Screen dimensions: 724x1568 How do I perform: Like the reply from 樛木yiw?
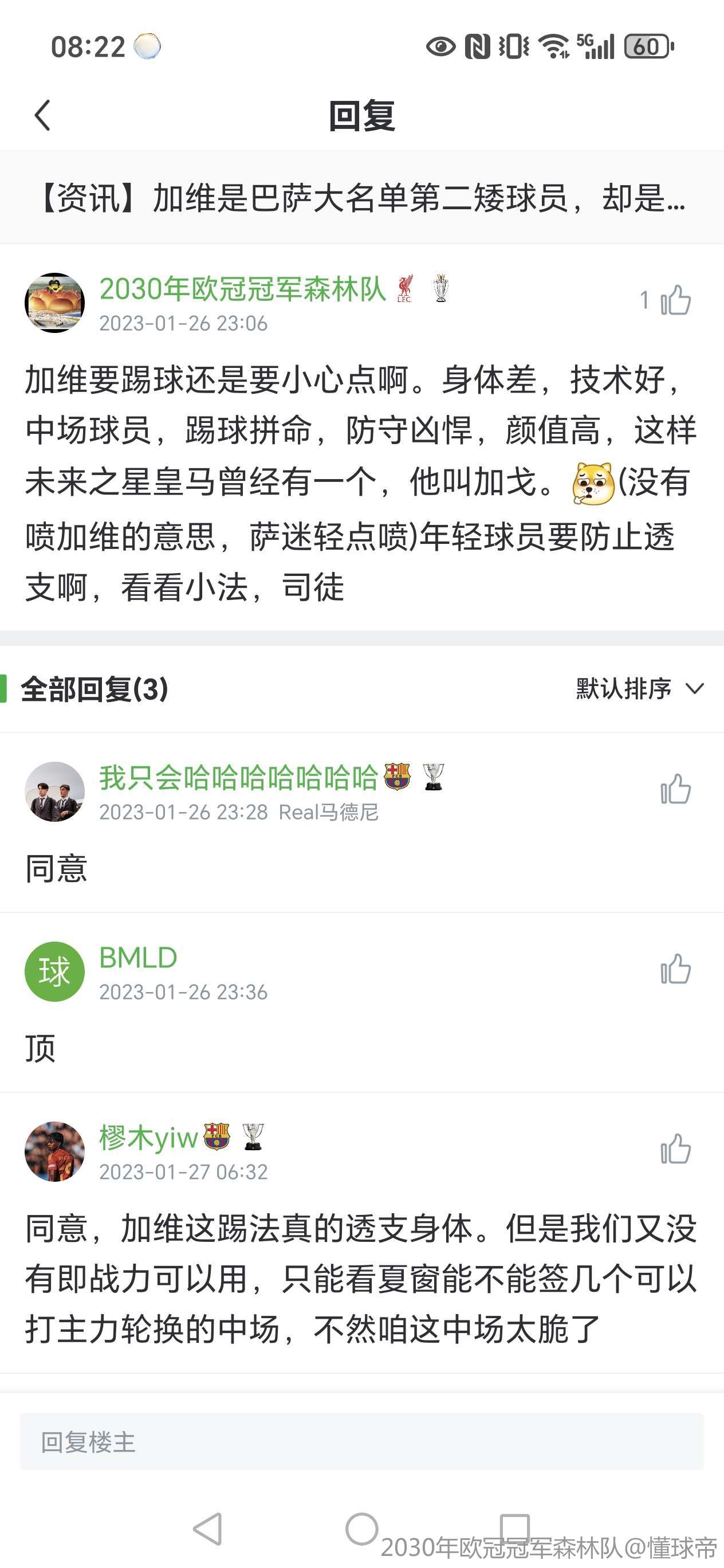click(x=675, y=1149)
